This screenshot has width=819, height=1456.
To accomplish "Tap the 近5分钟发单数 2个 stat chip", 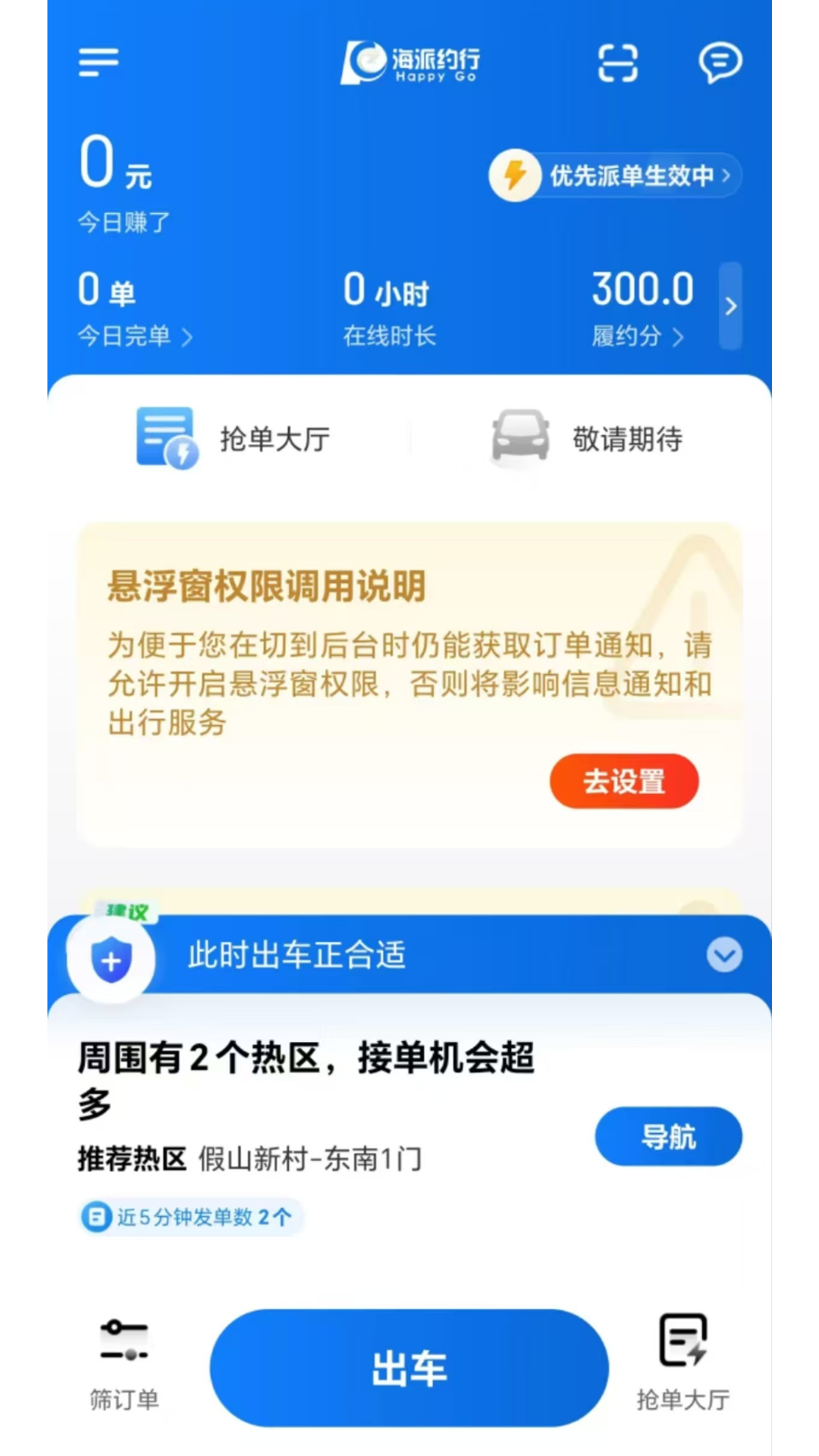I will point(190,1215).
